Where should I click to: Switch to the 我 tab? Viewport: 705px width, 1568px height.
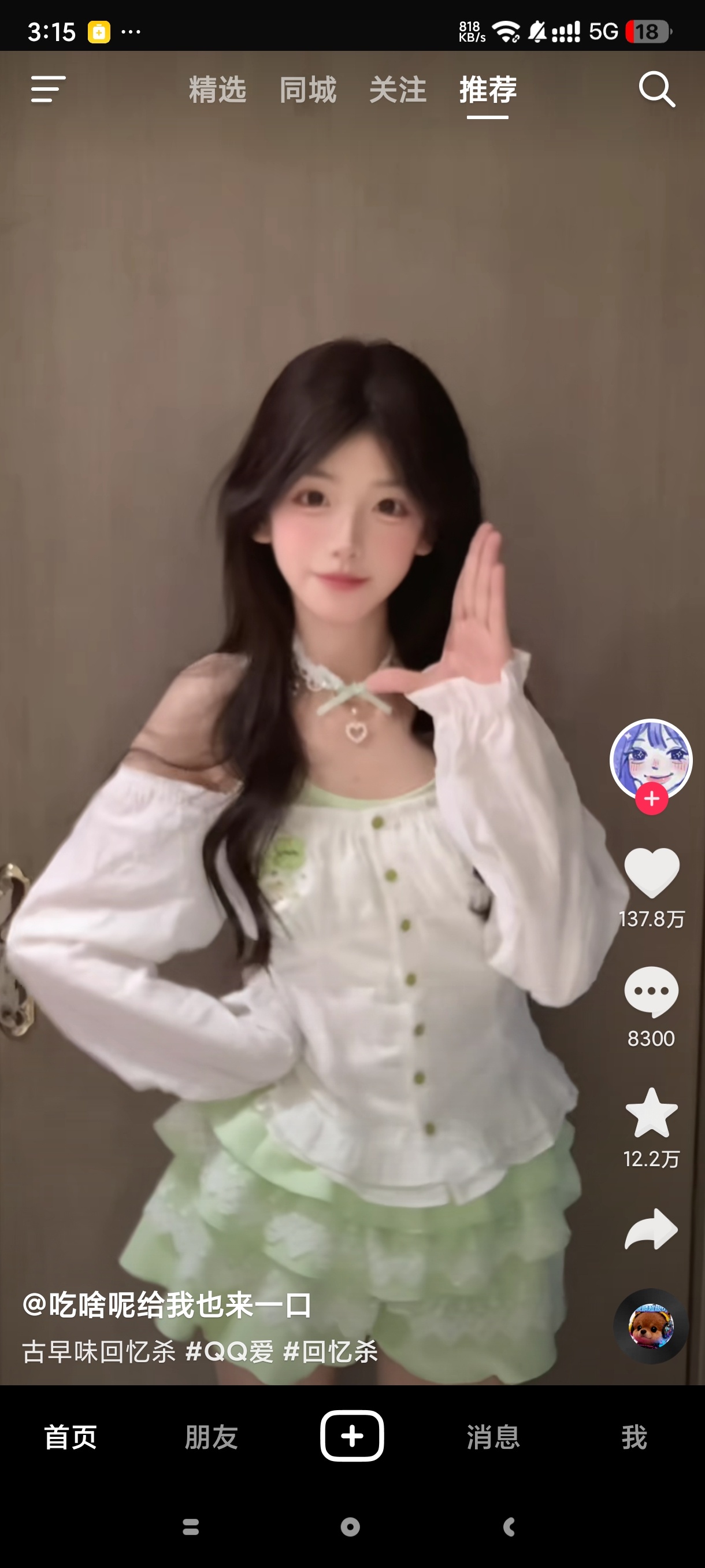(634, 1437)
